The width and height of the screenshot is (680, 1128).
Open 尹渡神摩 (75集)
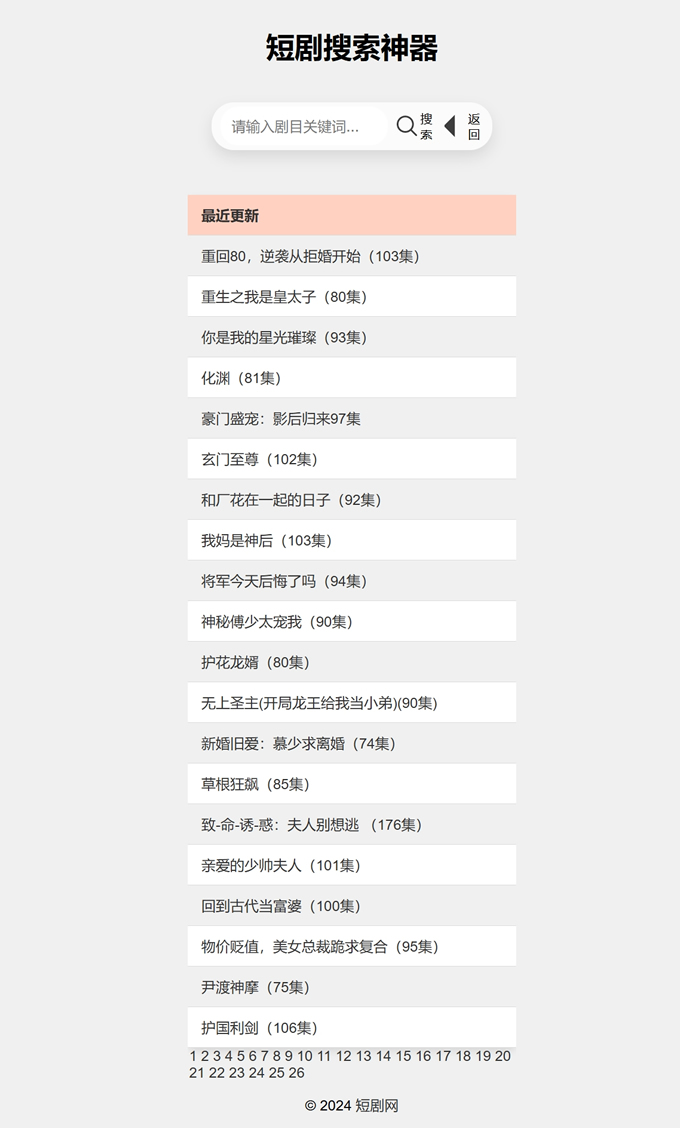click(255, 987)
